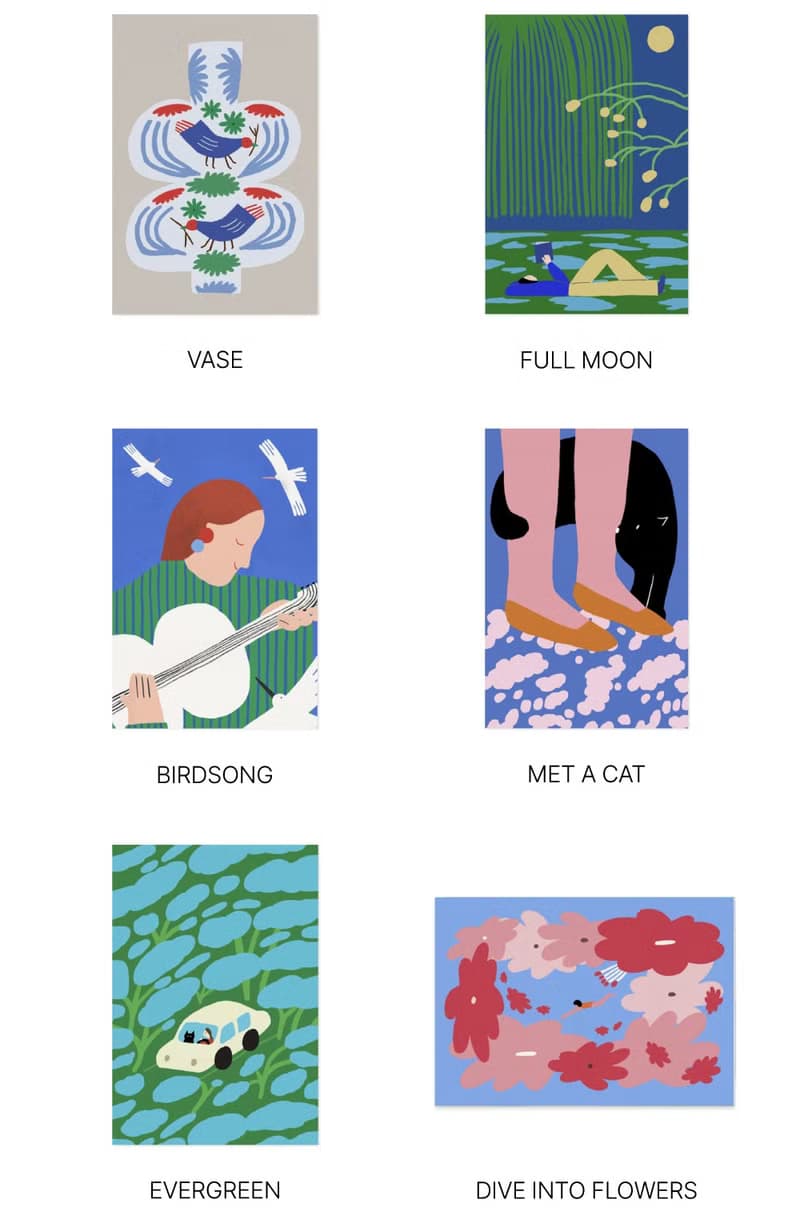Open the MET A CAT print
Viewport: 800px width, 1223px height.
(586, 578)
